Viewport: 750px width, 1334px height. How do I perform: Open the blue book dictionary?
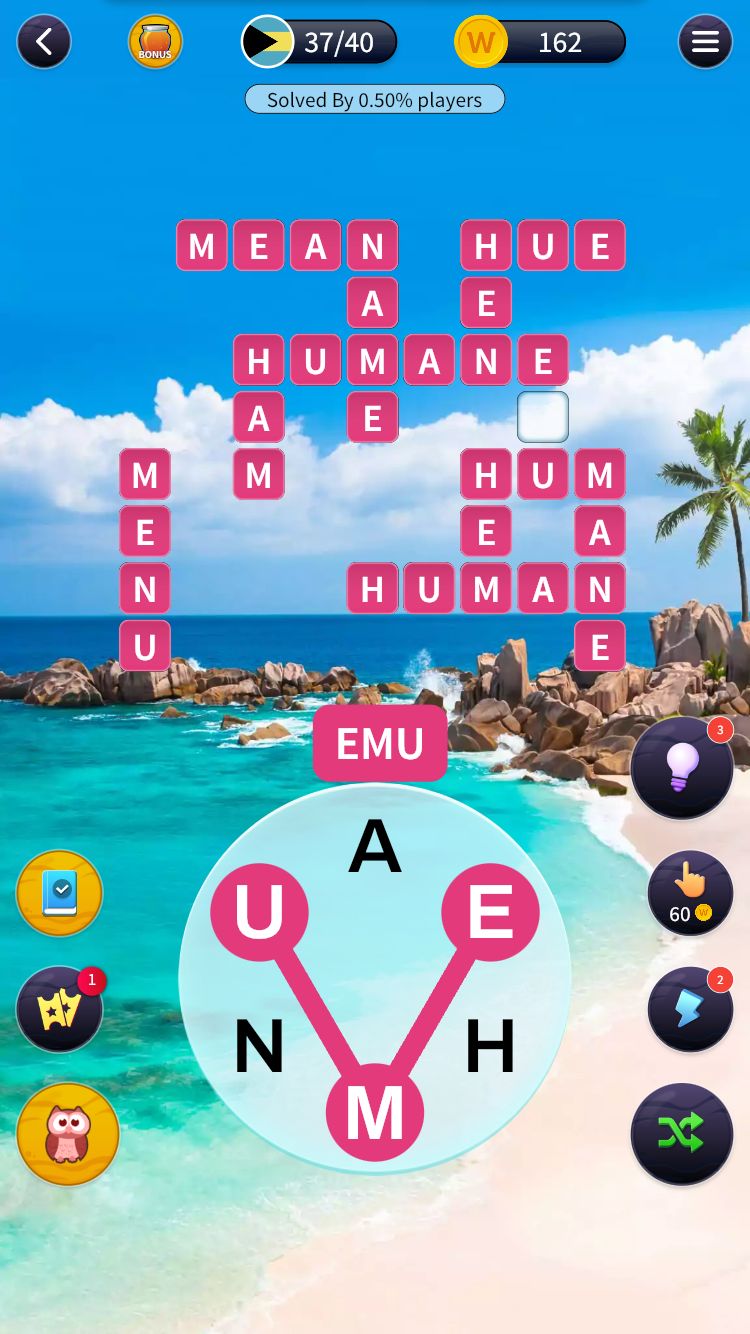(60, 892)
